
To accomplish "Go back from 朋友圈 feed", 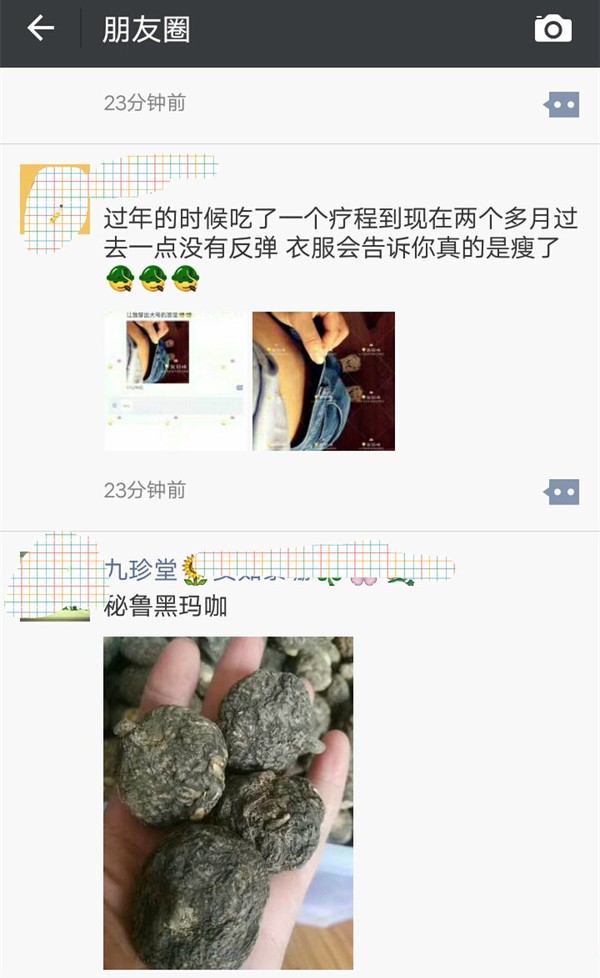I will point(40,29).
